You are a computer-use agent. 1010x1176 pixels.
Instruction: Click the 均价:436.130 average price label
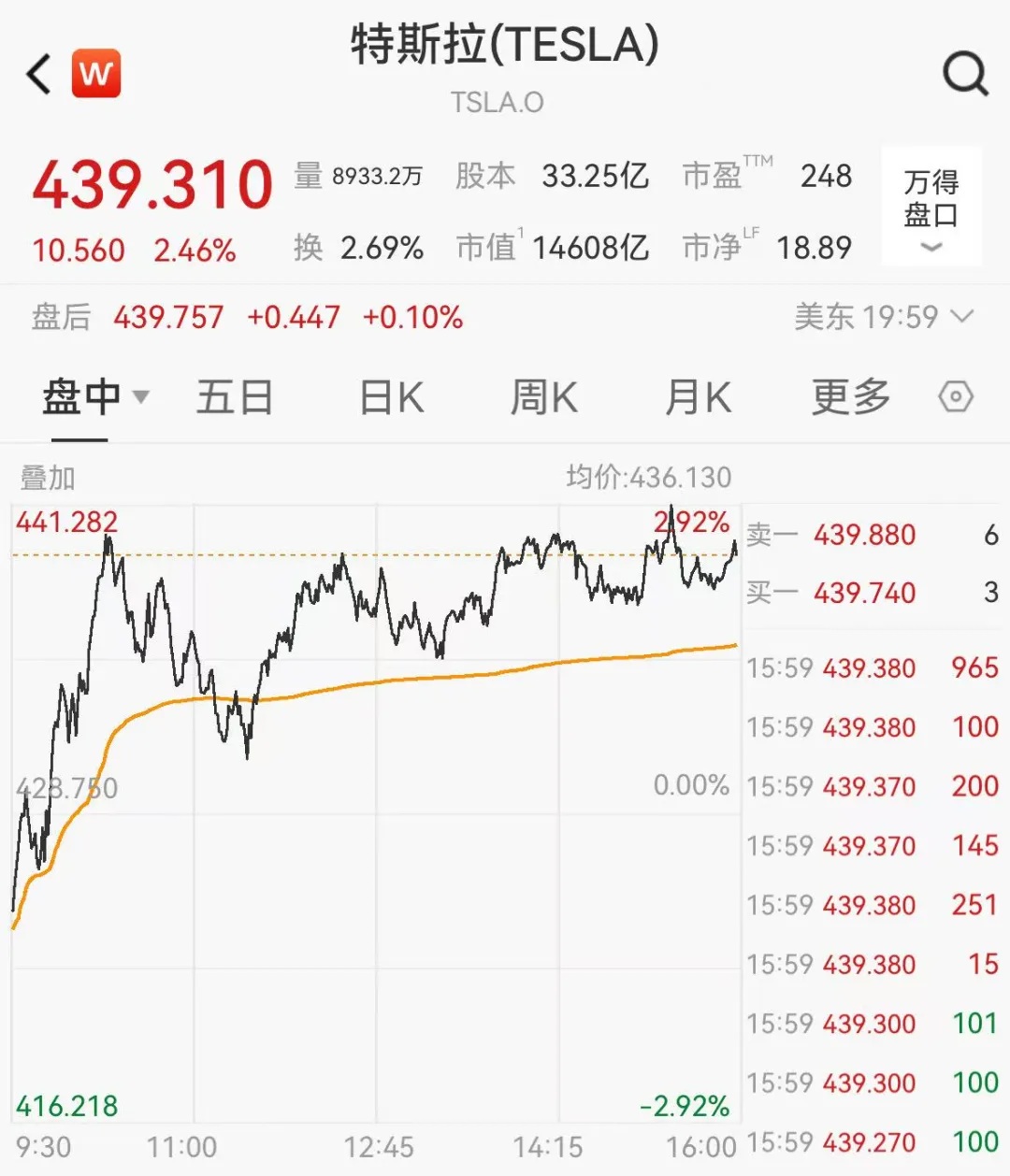click(649, 476)
